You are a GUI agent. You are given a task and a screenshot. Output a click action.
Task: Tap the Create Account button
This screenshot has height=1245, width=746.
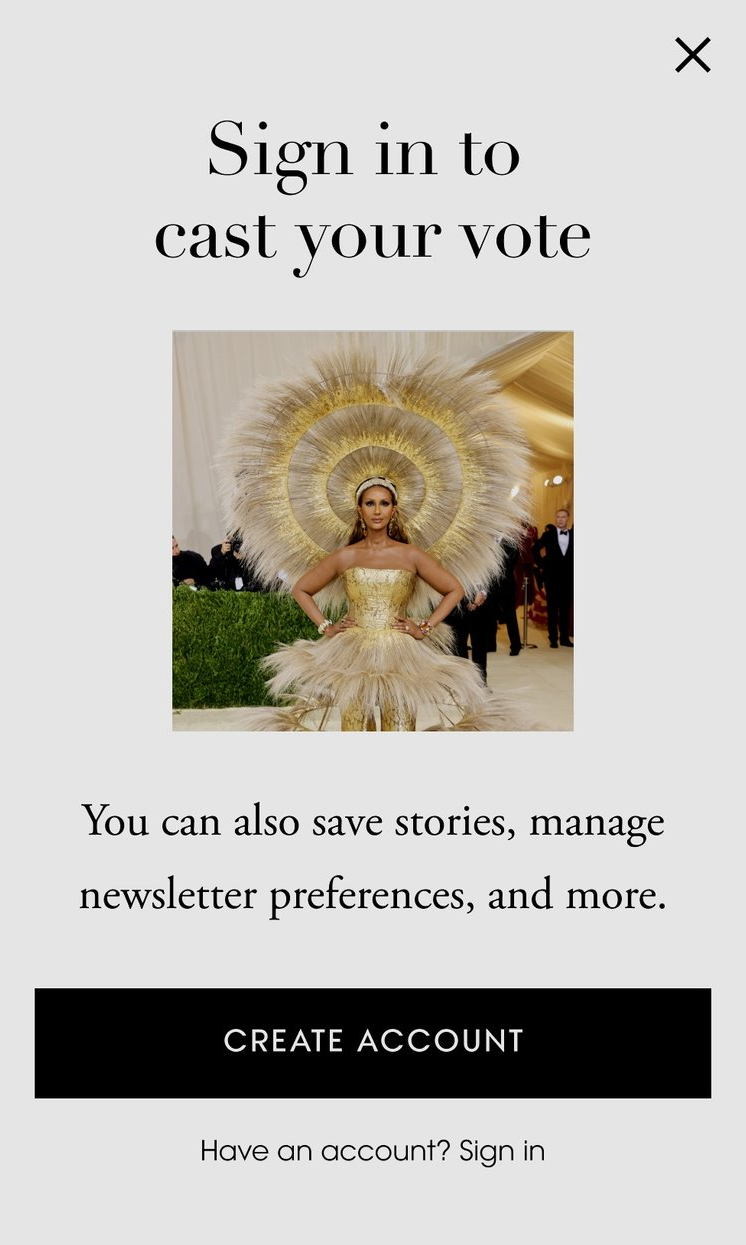point(373,1042)
